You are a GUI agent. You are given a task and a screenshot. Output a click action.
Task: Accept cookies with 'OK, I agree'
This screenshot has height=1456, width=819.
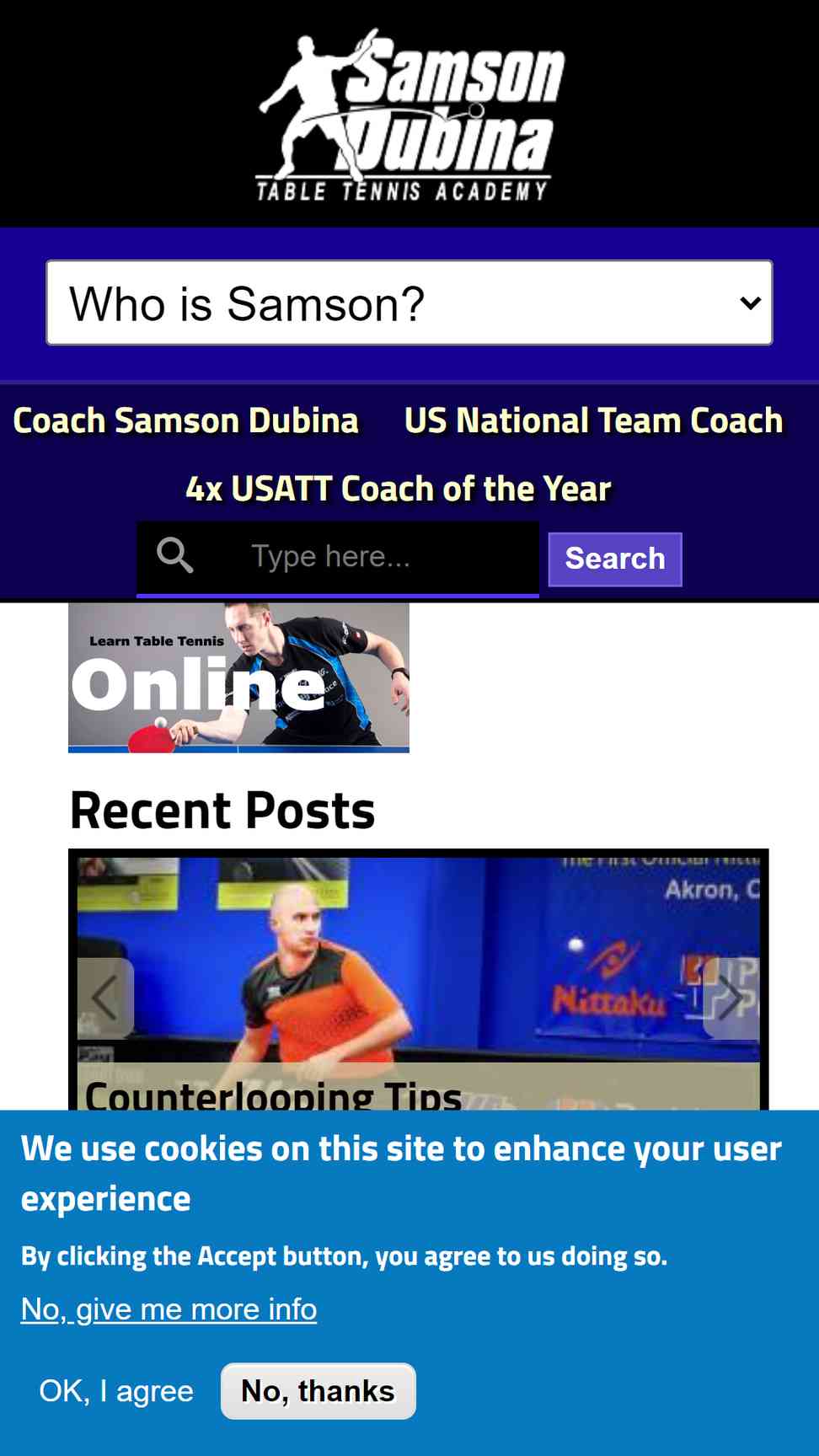click(x=116, y=1391)
